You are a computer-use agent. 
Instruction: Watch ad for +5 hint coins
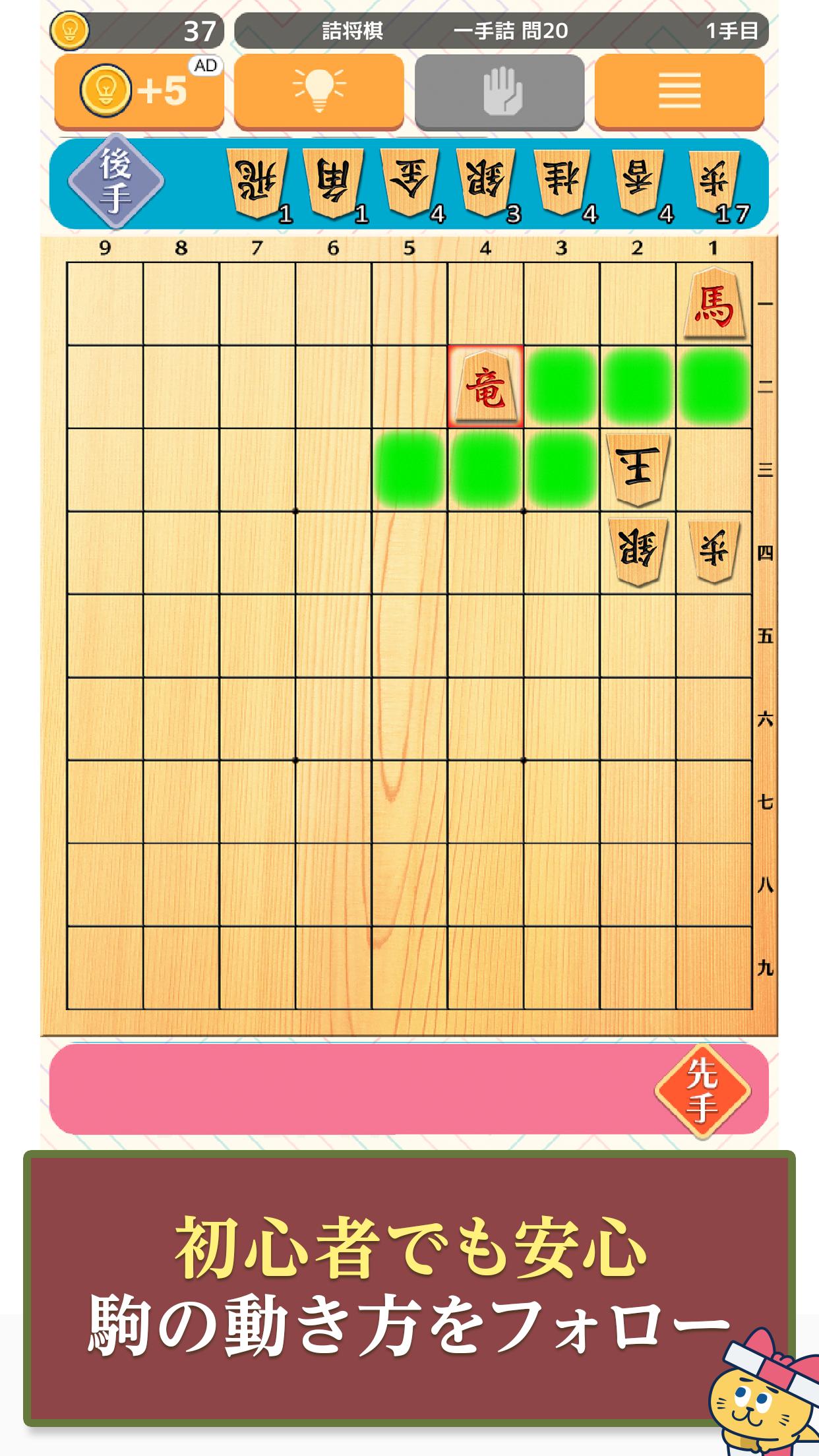(139, 90)
